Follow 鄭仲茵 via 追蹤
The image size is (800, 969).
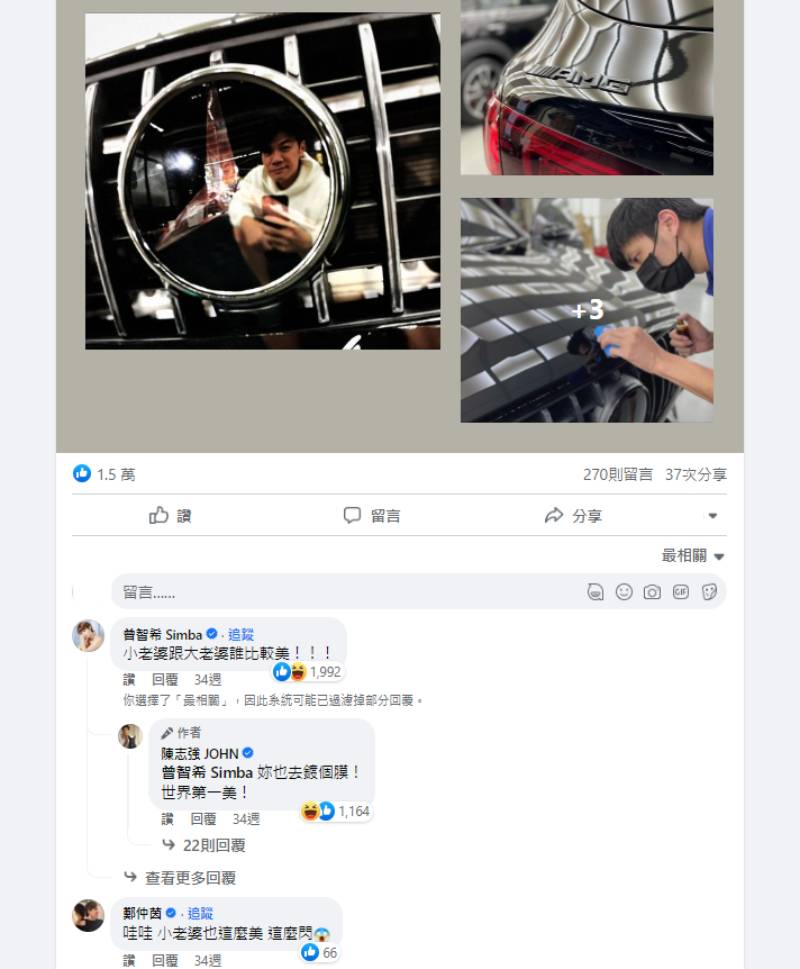[x=201, y=913]
